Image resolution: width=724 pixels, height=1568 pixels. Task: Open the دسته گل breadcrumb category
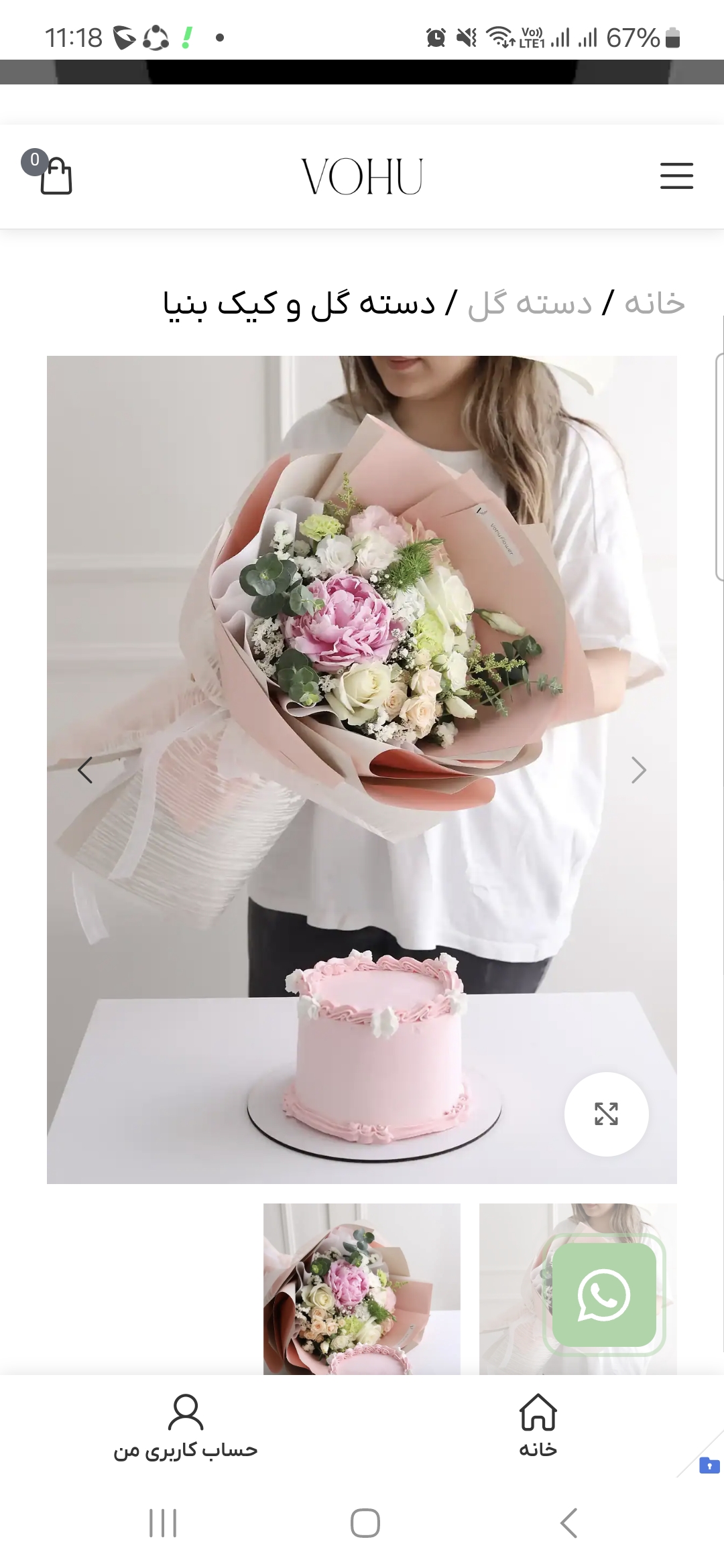point(530,304)
